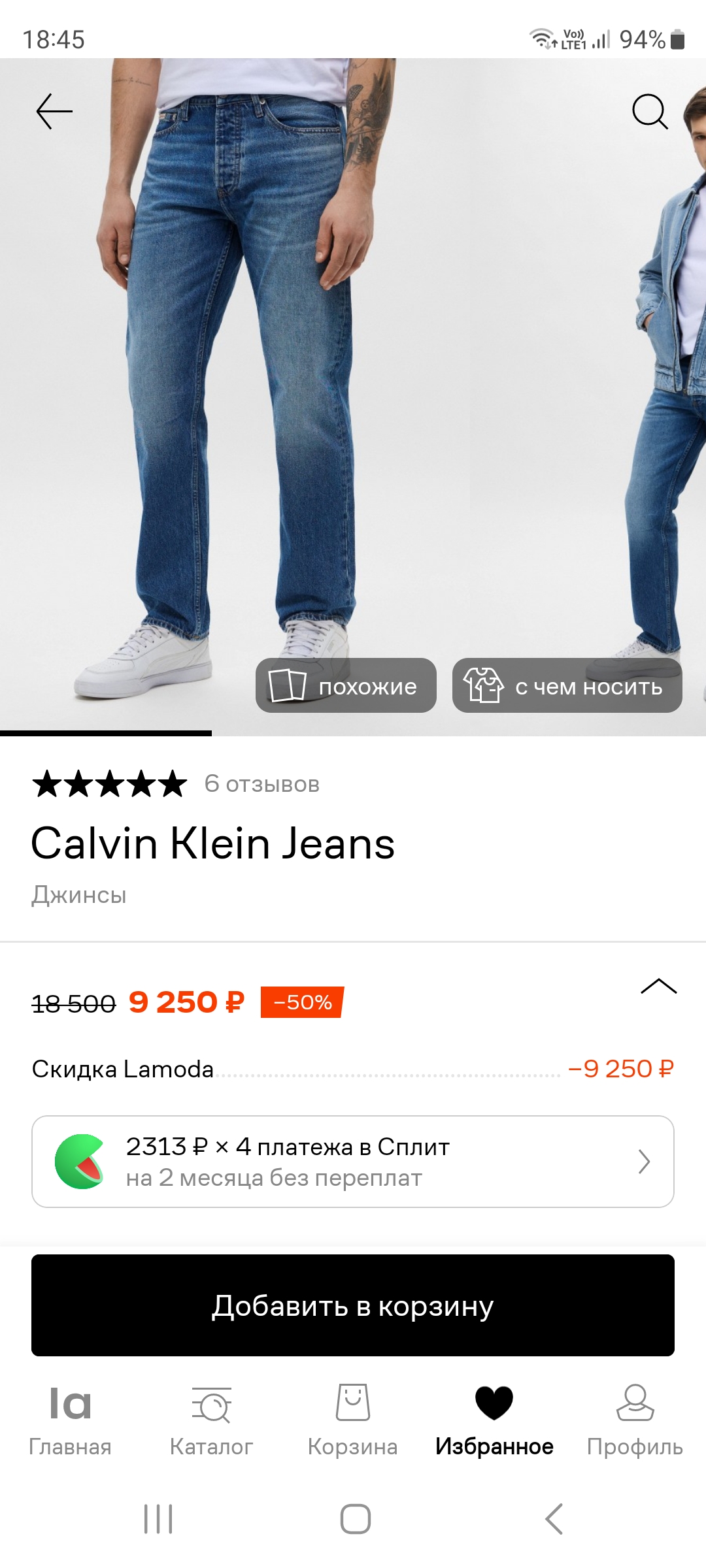Go back using the top-left arrow
The width and height of the screenshot is (706, 1568).
coord(54,111)
